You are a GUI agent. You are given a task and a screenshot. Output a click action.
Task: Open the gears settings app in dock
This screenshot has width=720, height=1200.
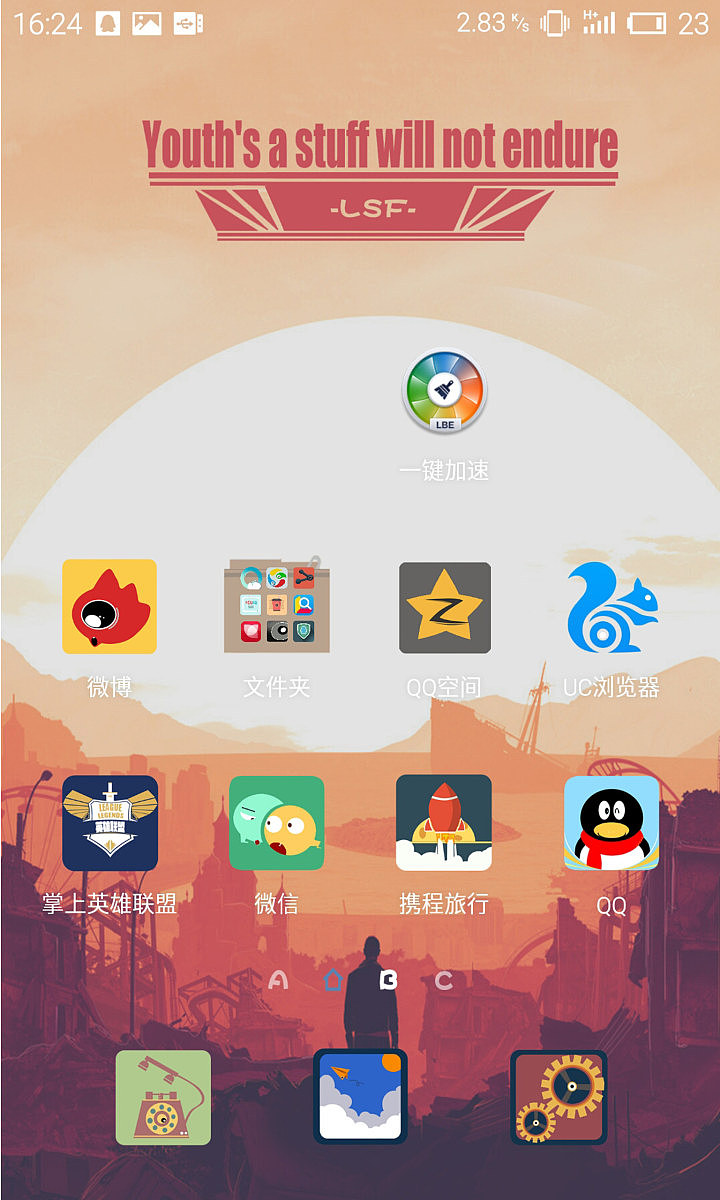557,1098
